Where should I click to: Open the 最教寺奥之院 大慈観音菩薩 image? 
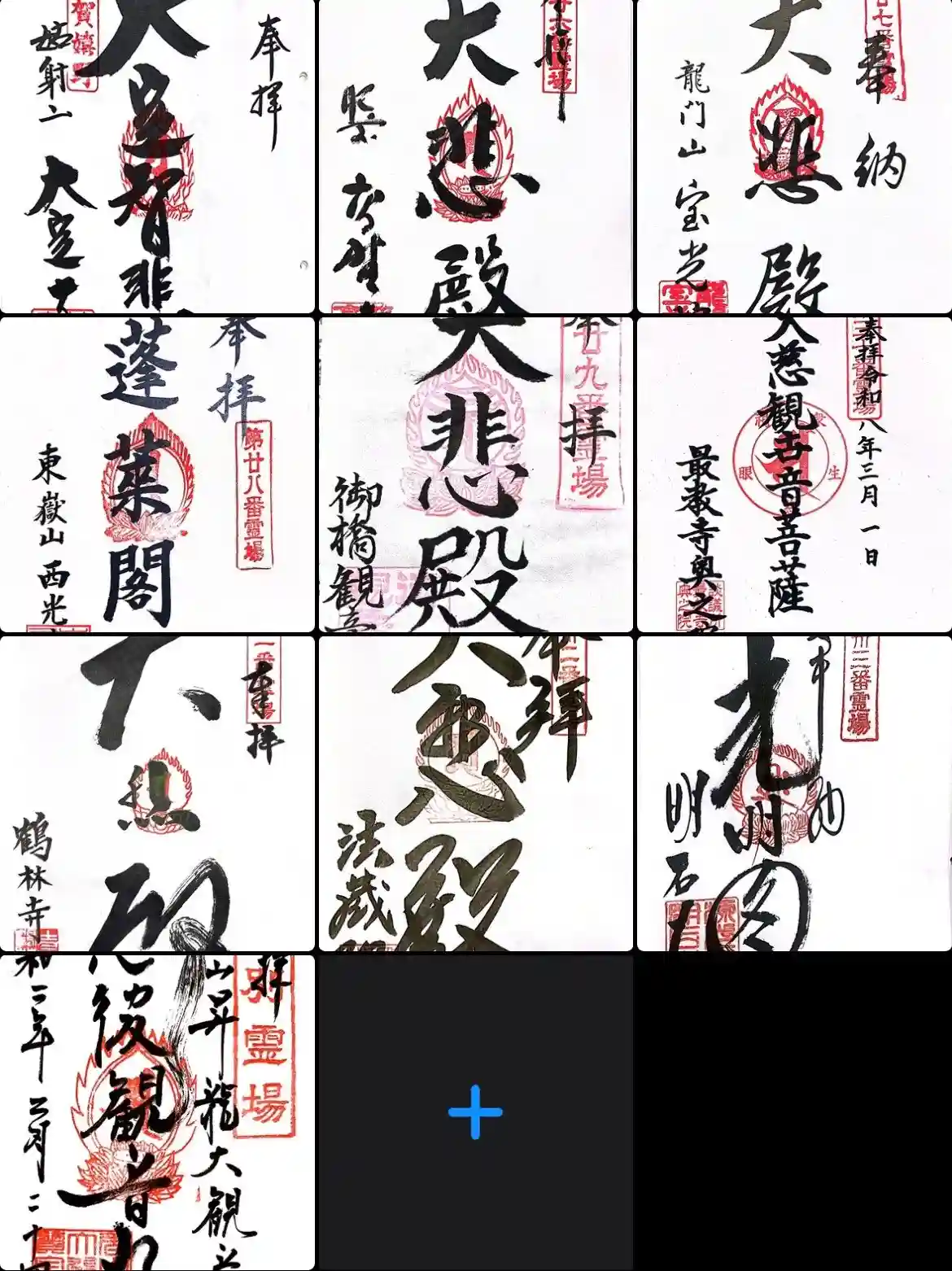[x=793, y=474]
